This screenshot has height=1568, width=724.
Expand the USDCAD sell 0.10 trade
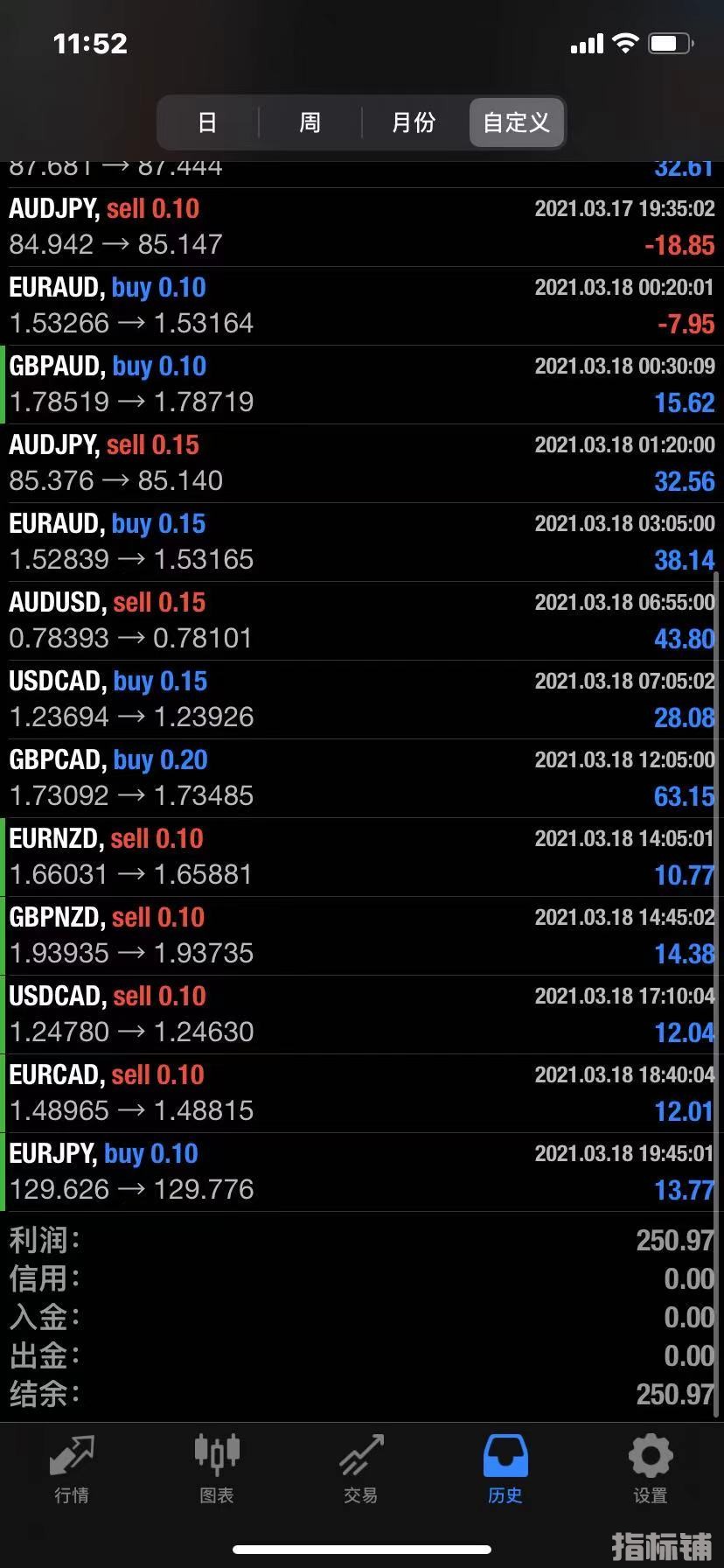coord(362,1015)
